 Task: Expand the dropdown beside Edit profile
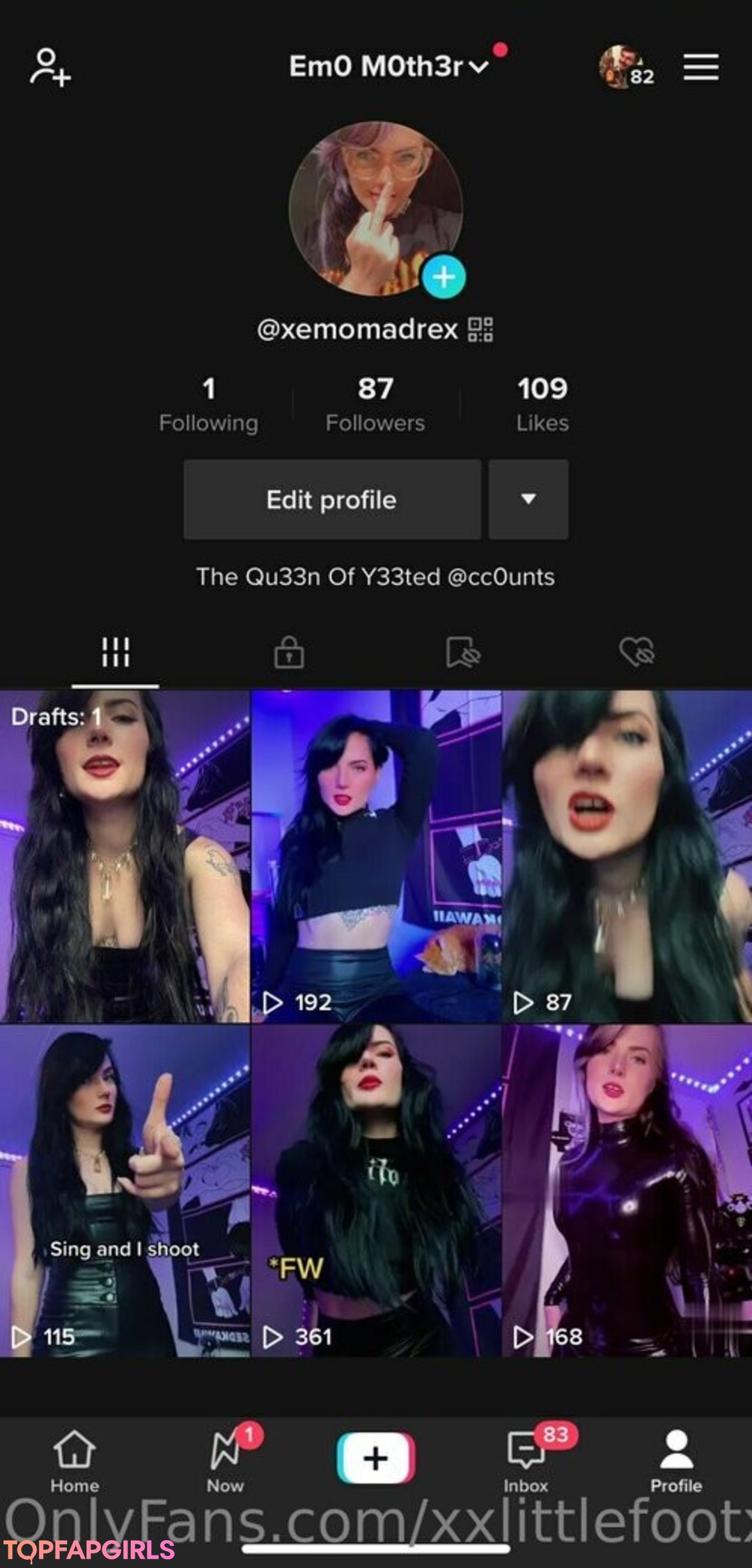point(528,499)
